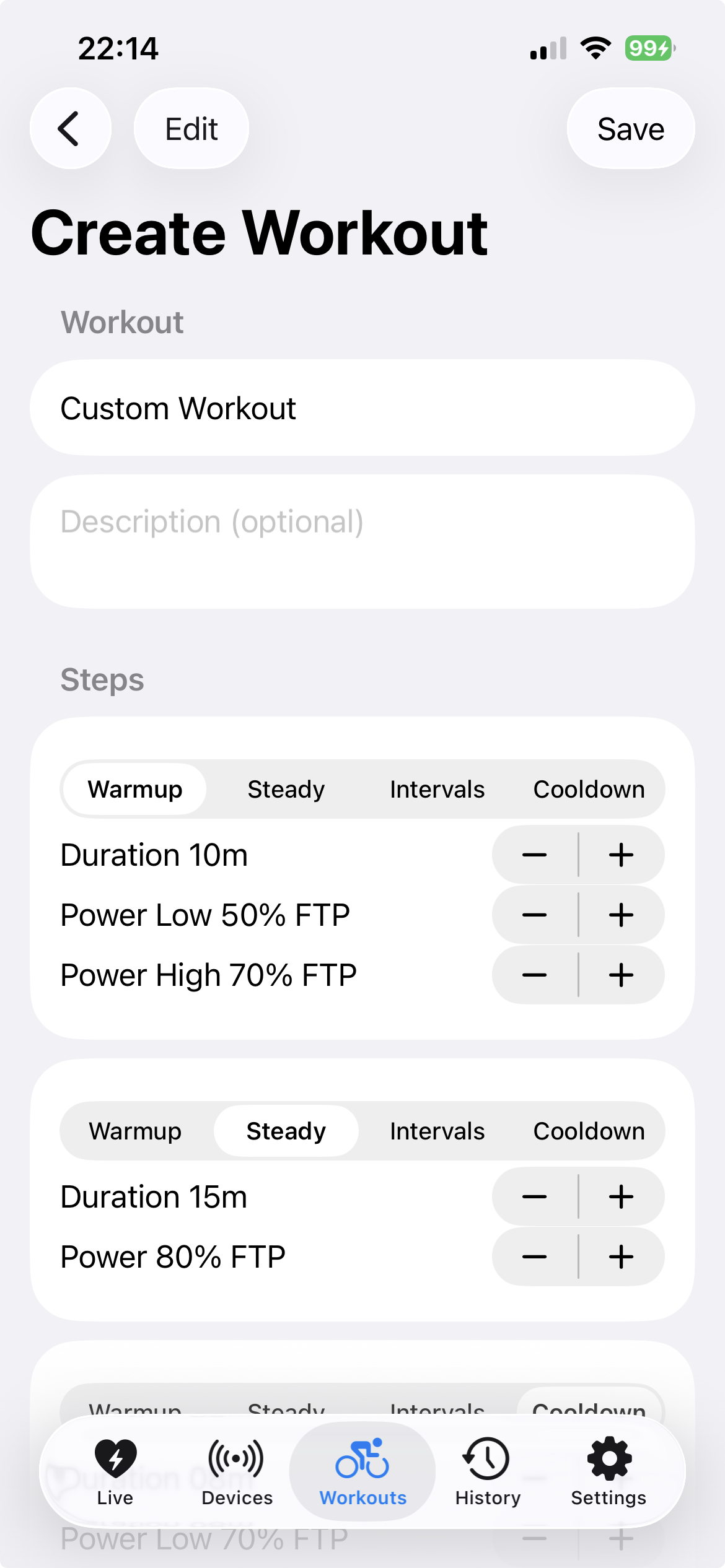Increase Power High 70% FTP
725x1568 pixels.
[621, 975]
